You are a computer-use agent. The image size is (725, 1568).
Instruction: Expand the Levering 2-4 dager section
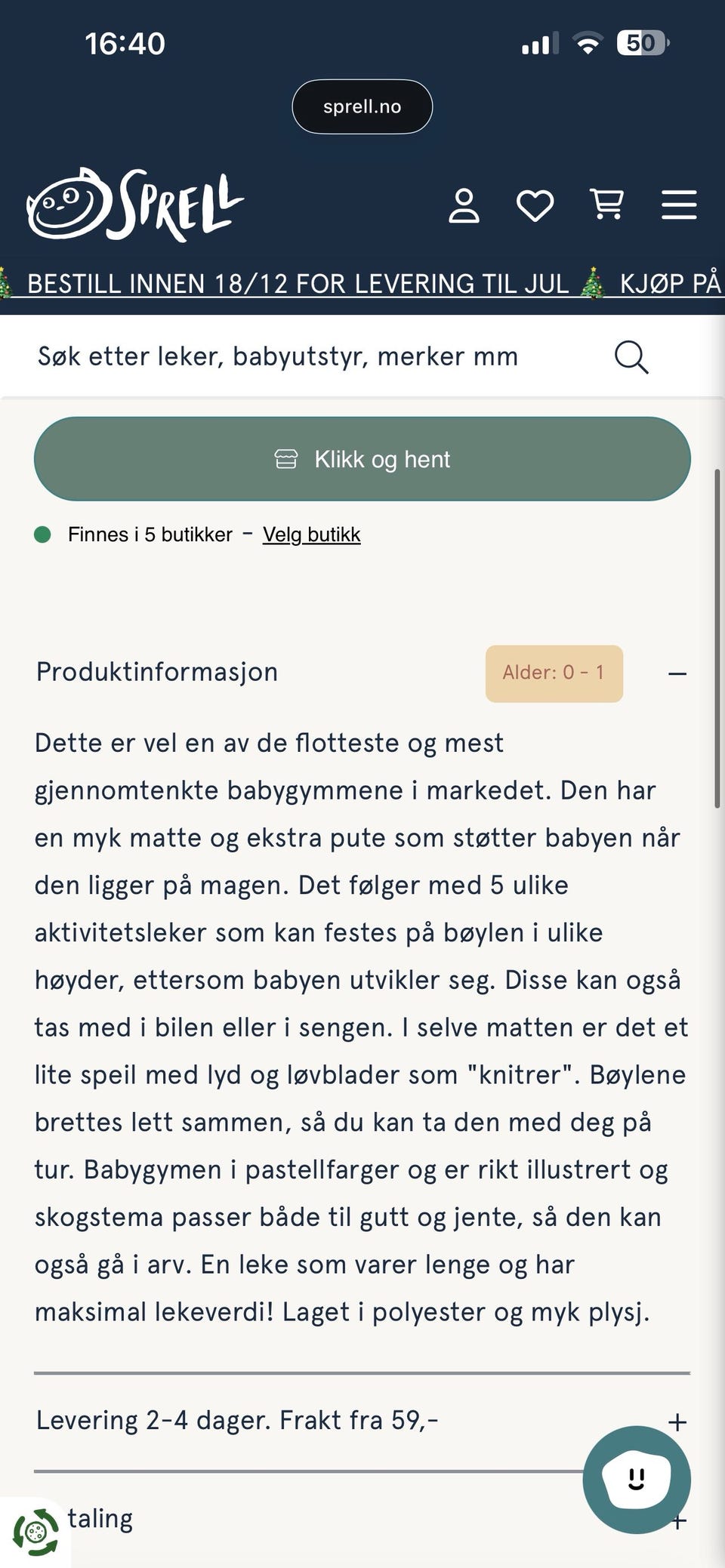pos(677,1420)
